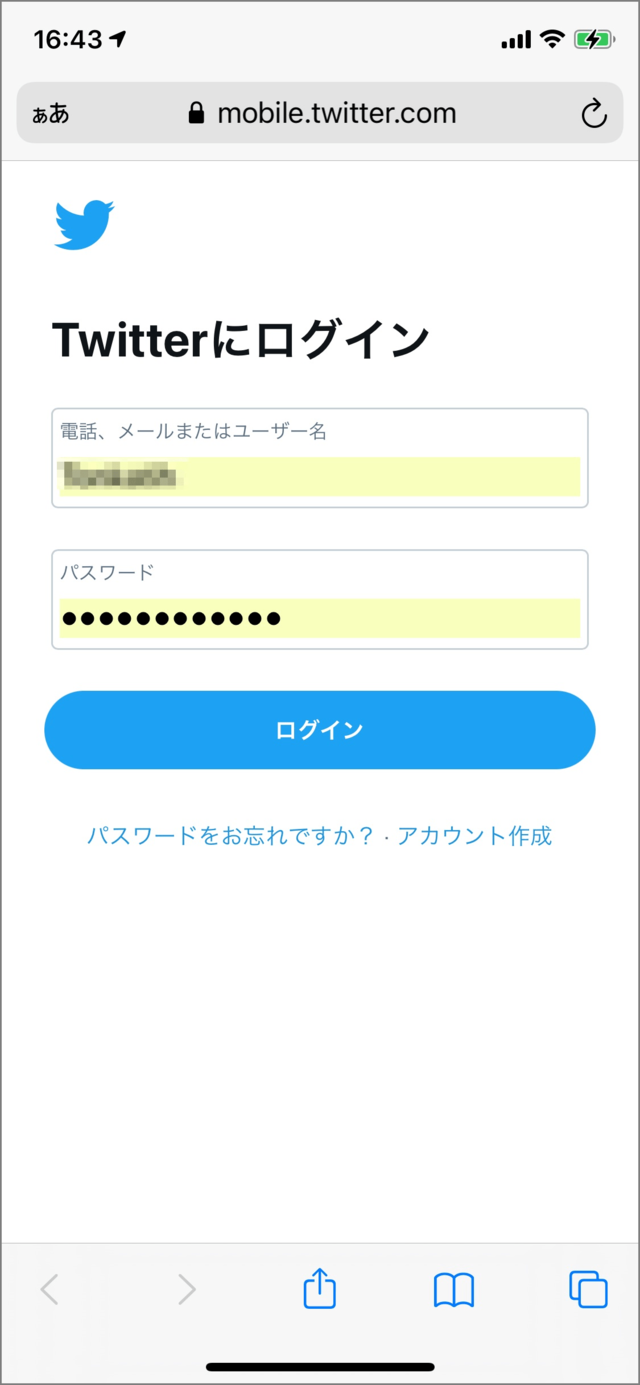The height and width of the screenshot is (1385, 640).
Task: Tap the blue ログイン button
Action: point(320,730)
